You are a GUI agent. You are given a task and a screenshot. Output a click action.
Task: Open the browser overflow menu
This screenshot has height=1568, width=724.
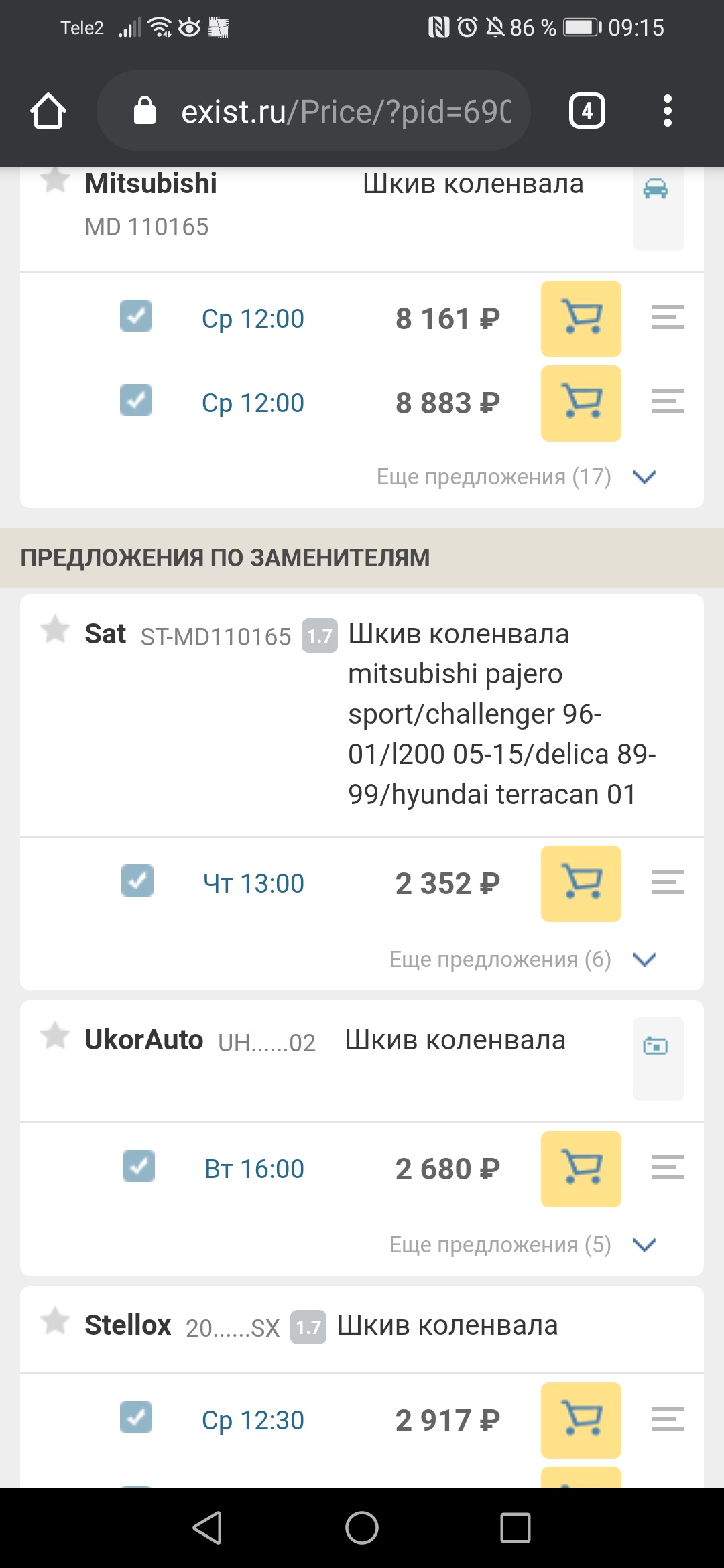click(667, 111)
